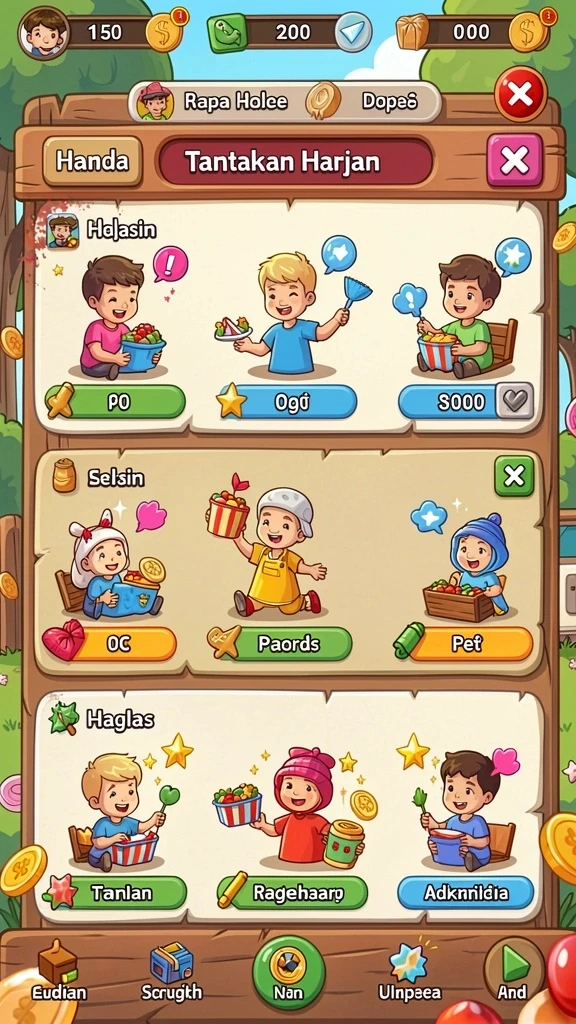This screenshot has height=1024, width=576.
Task: Open the Handa tab
Action: click(92, 161)
